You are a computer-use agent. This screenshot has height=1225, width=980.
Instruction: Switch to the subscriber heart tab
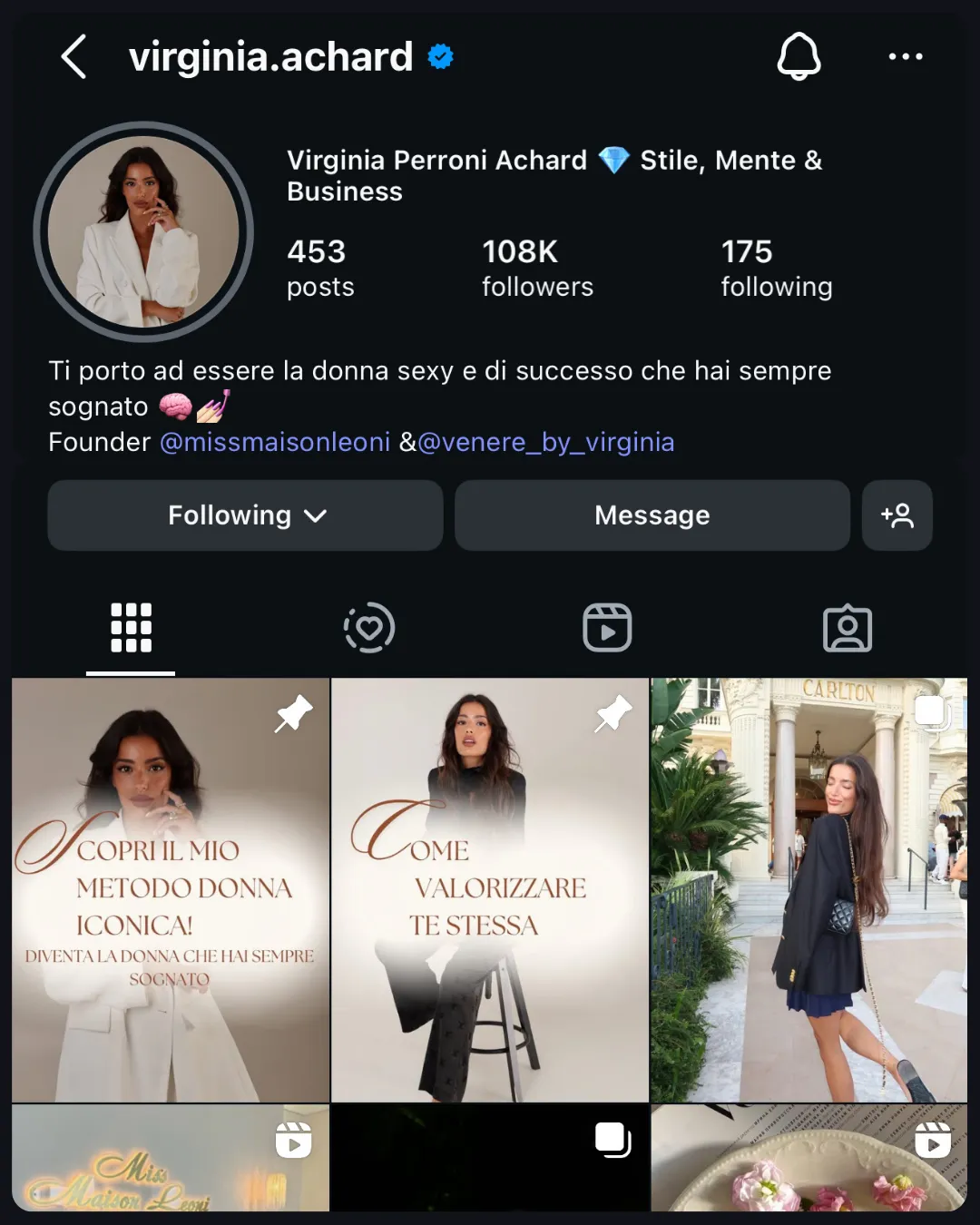coord(369,628)
